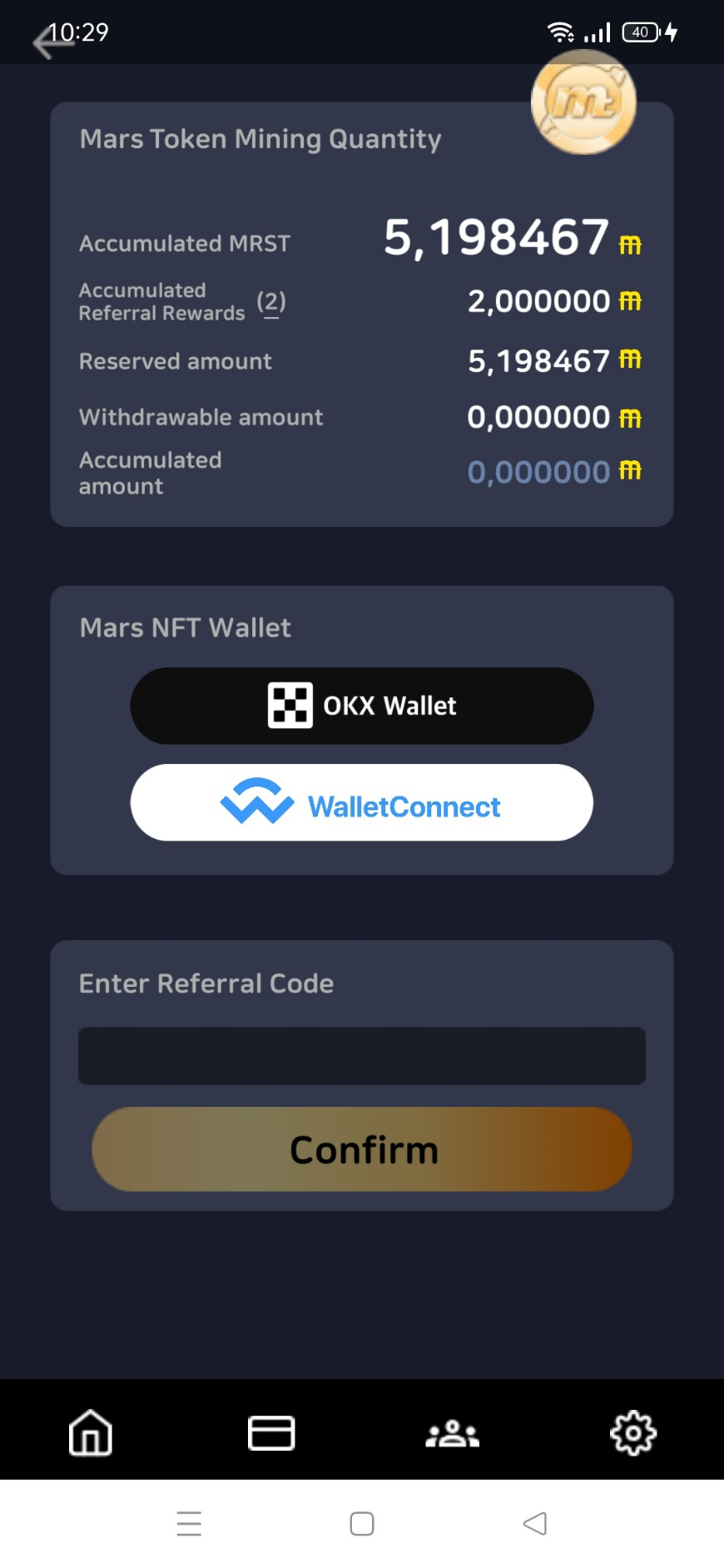Open the settings gear tab
This screenshot has width=724, height=1568.
click(633, 1432)
